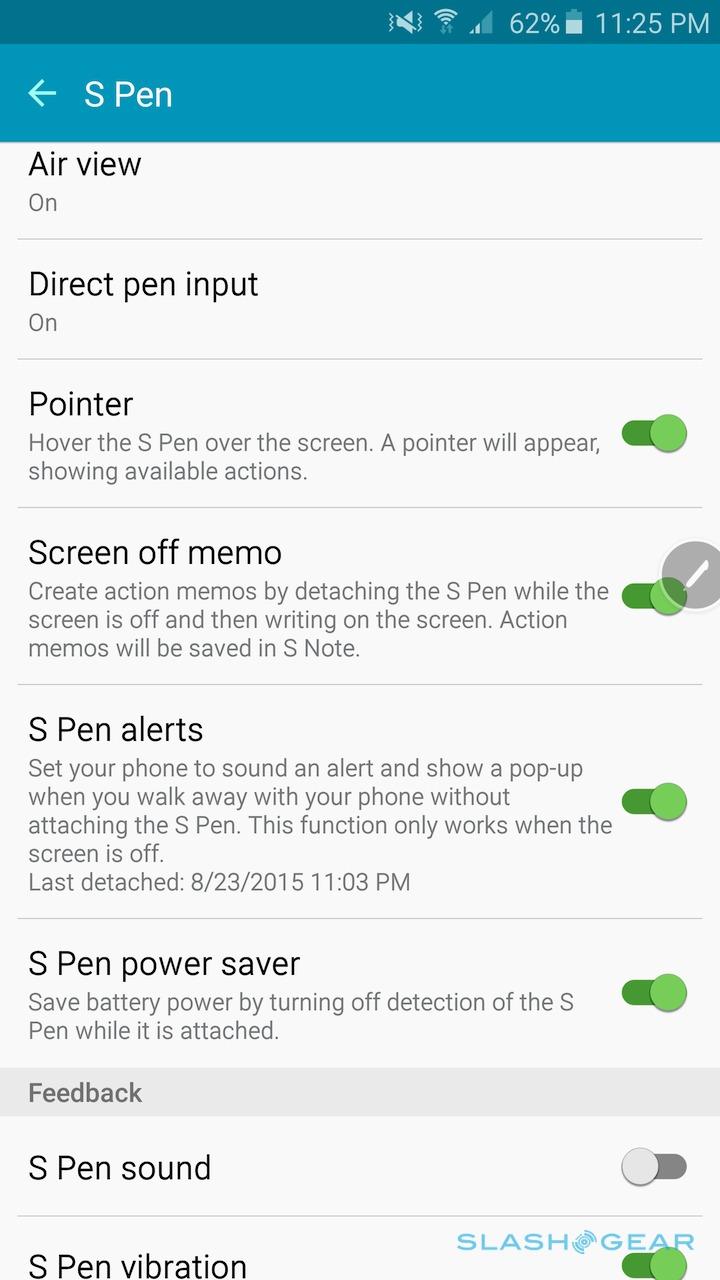Open Air view settings
Viewport: 720px width, 1280px height.
[x=360, y=182]
